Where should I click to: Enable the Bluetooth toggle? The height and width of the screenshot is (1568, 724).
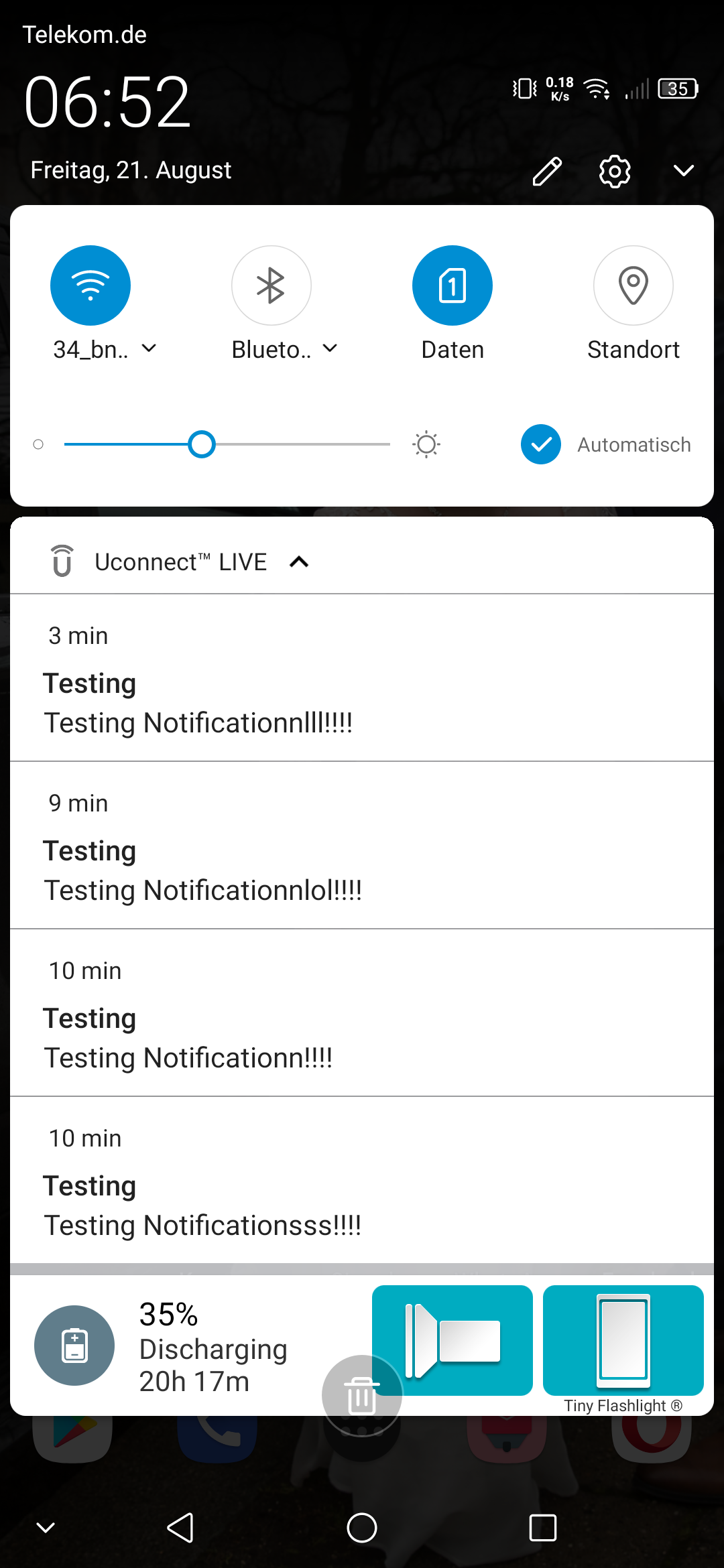click(x=271, y=285)
